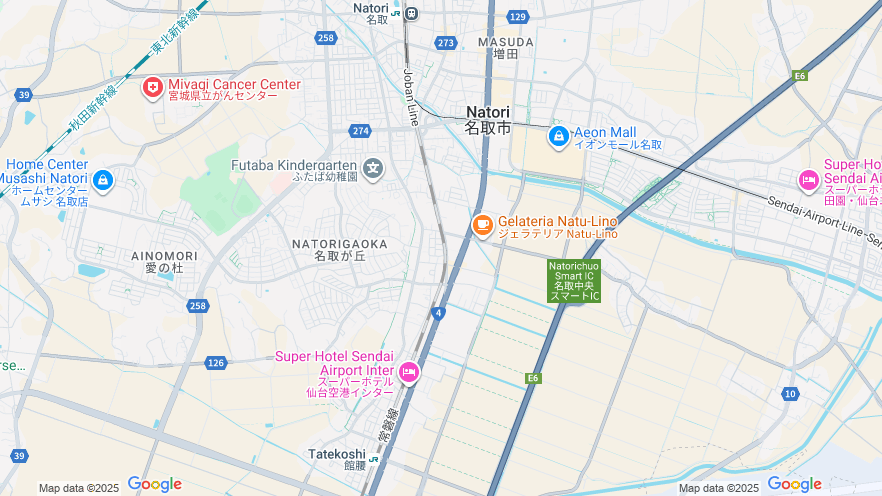Tap the Natorichuo Smart IC sign
The height and width of the screenshot is (496, 882).
click(575, 281)
